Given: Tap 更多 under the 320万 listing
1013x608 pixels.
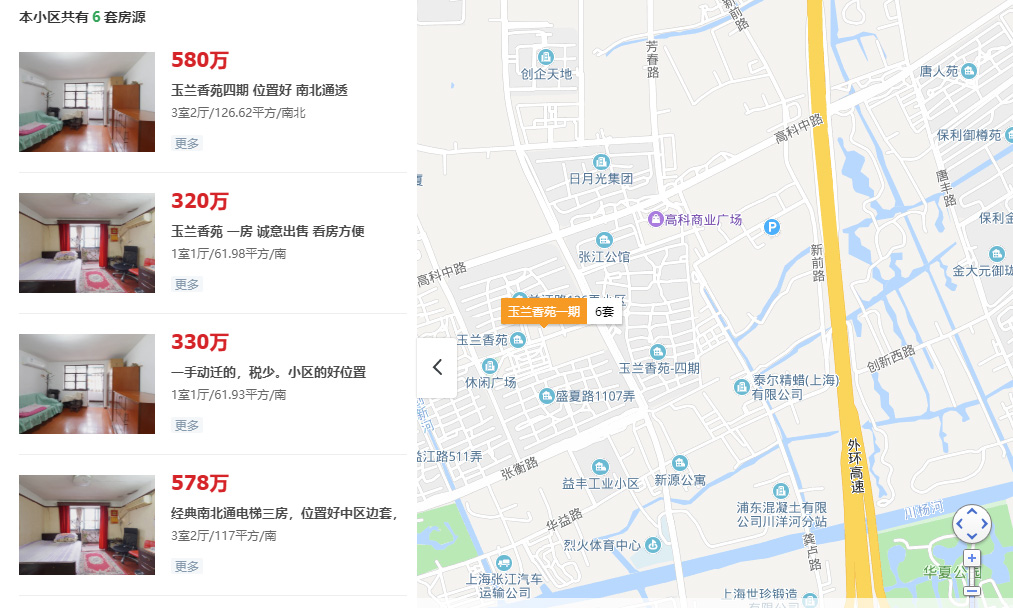Looking at the screenshot, I should pos(187,284).
